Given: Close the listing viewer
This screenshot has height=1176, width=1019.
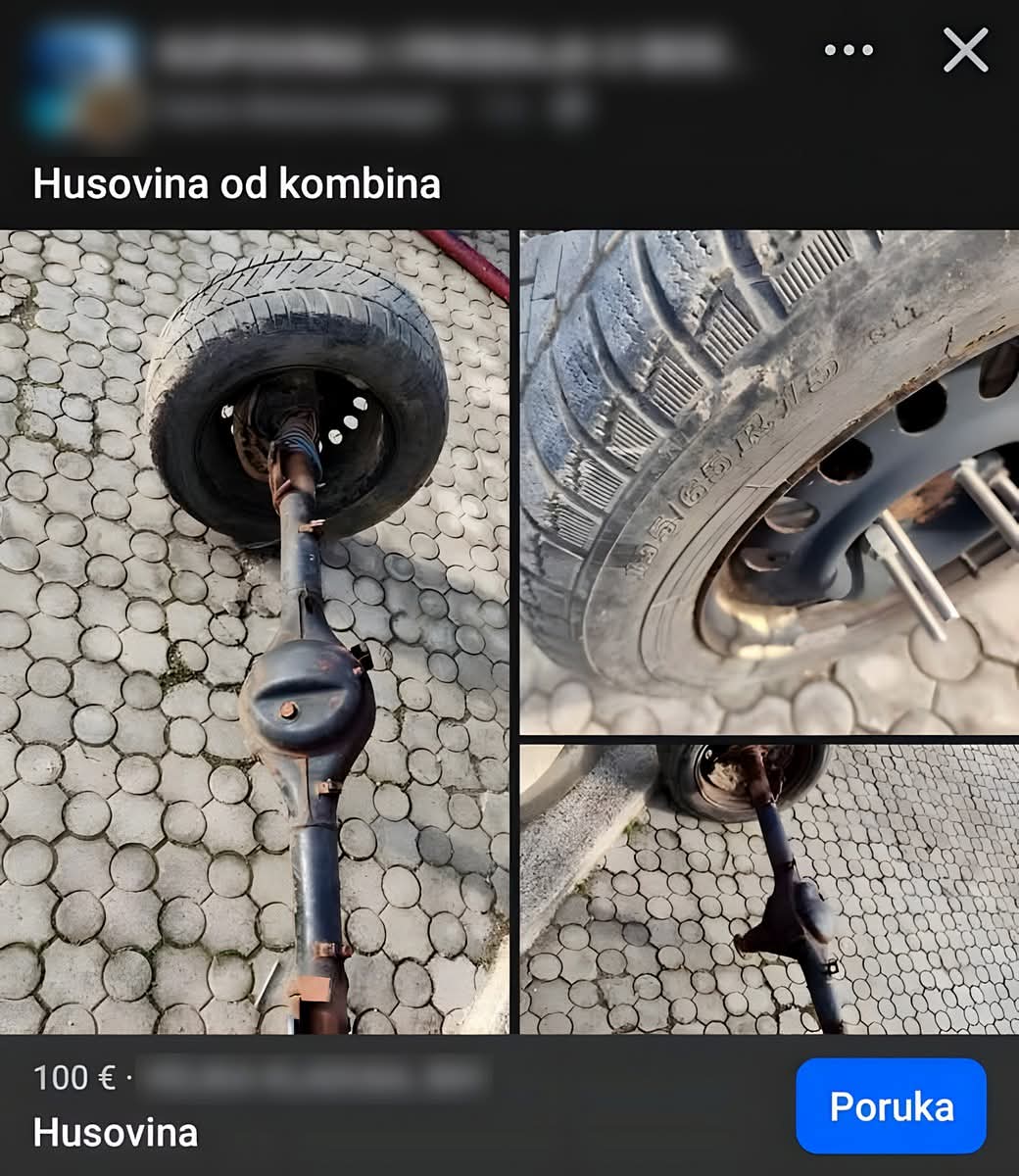Looking at the screenshot, I should [965, 50].
